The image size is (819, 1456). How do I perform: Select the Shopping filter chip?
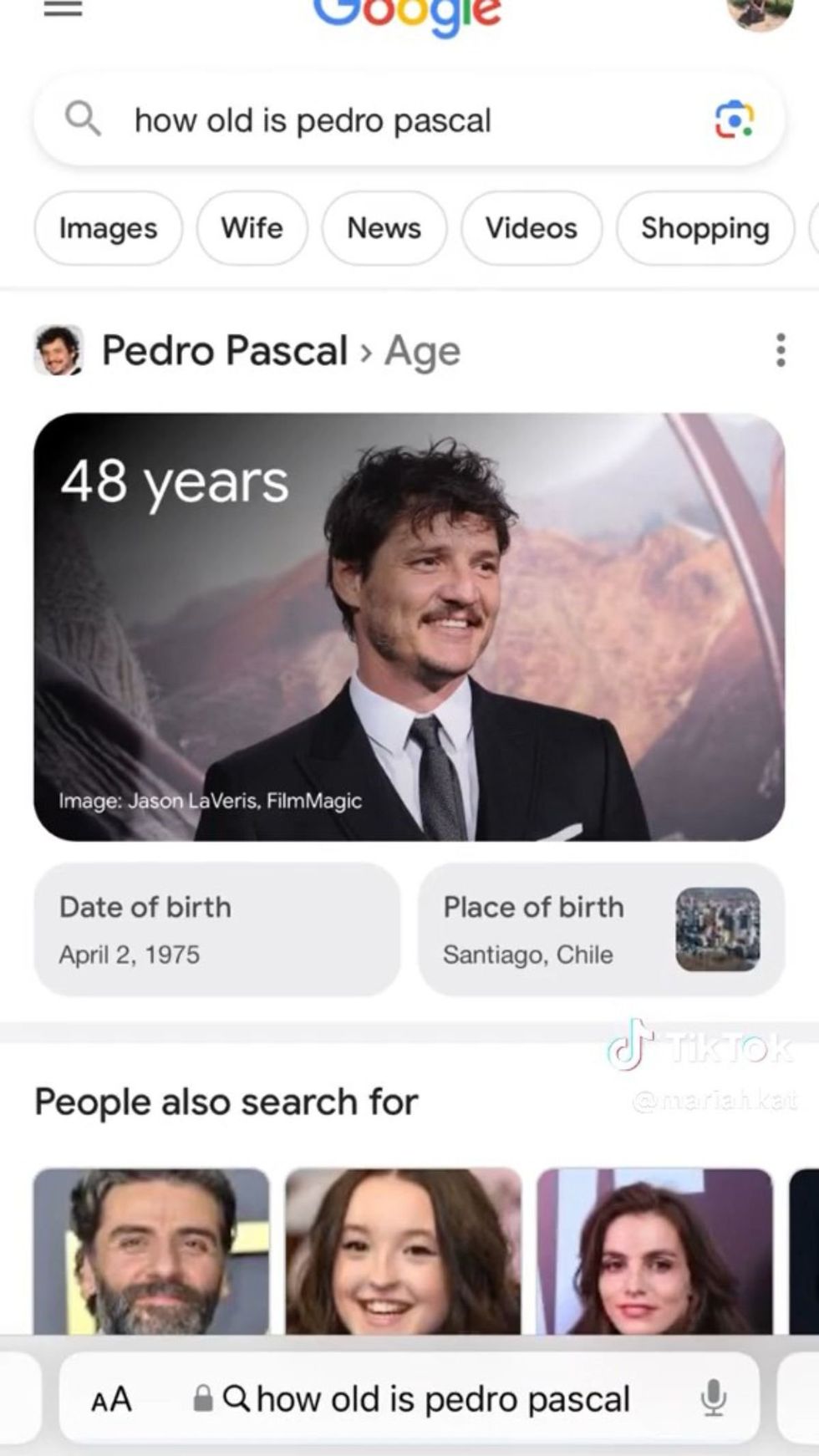[x=705, y=228]
